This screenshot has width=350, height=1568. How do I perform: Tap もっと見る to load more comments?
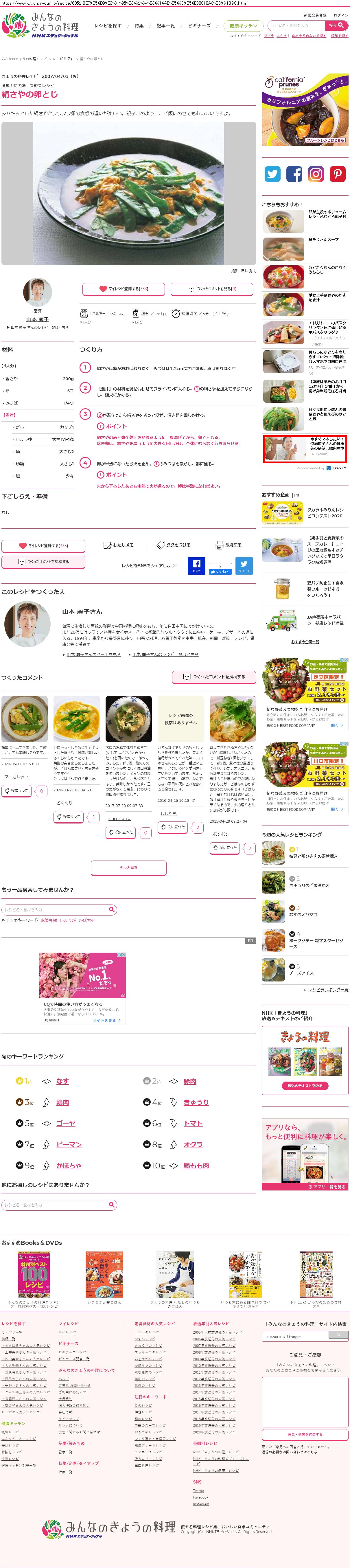pos(128,867)
